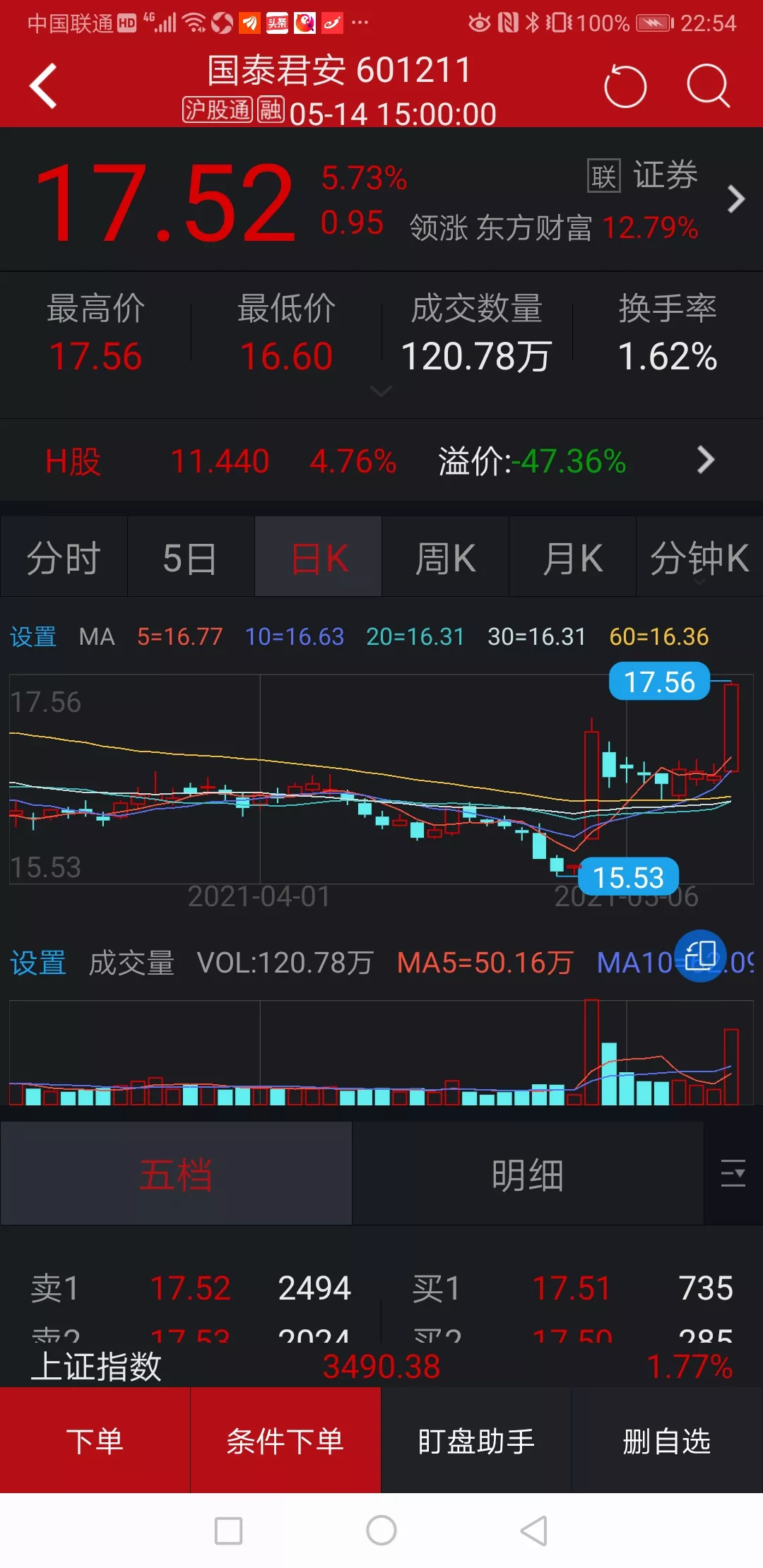Open 盯盘助手 watch assistant
This screenshot has width=763, height=1568.
coord(476,1440)
